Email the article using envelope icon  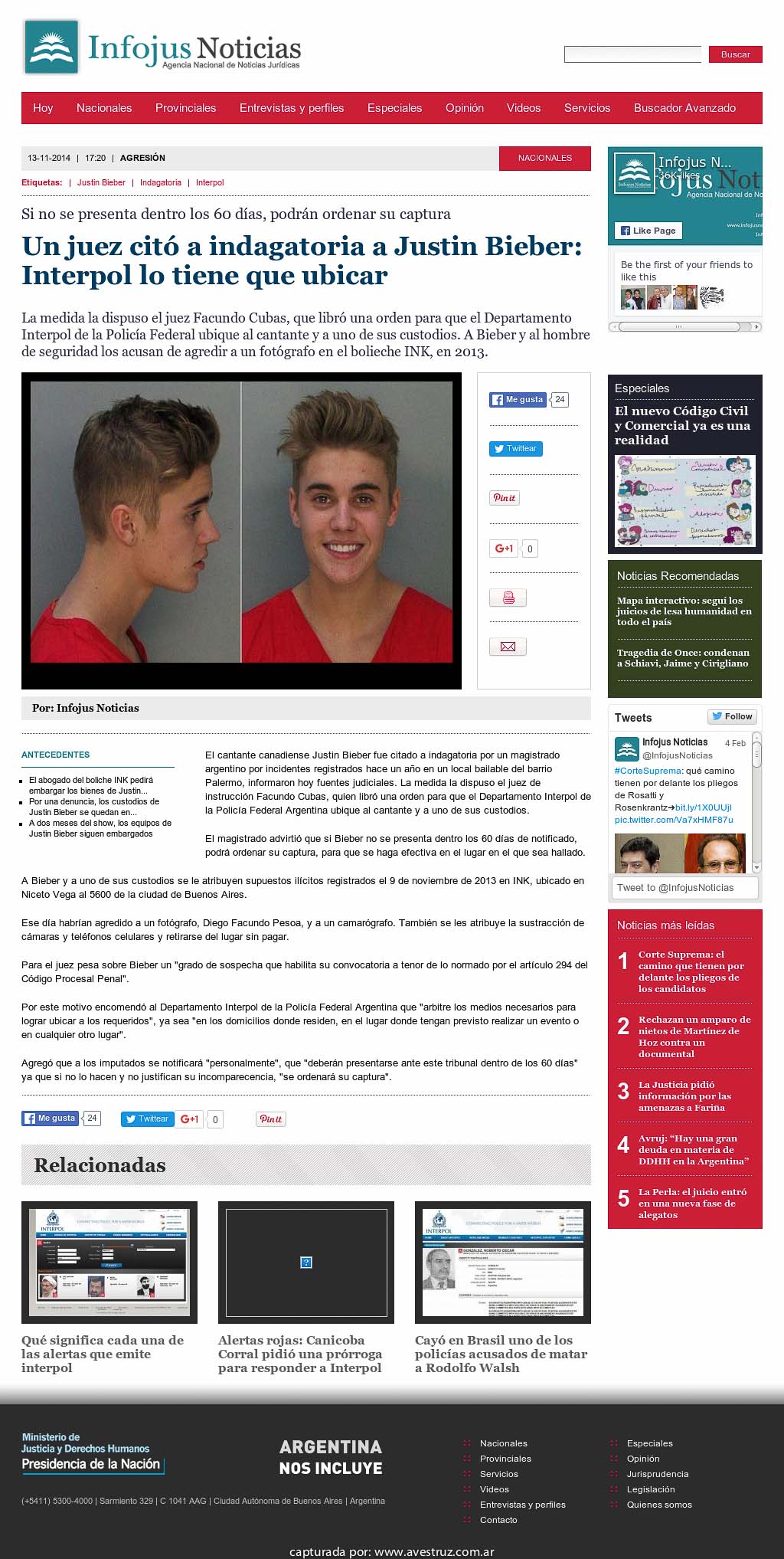[508, 647]
